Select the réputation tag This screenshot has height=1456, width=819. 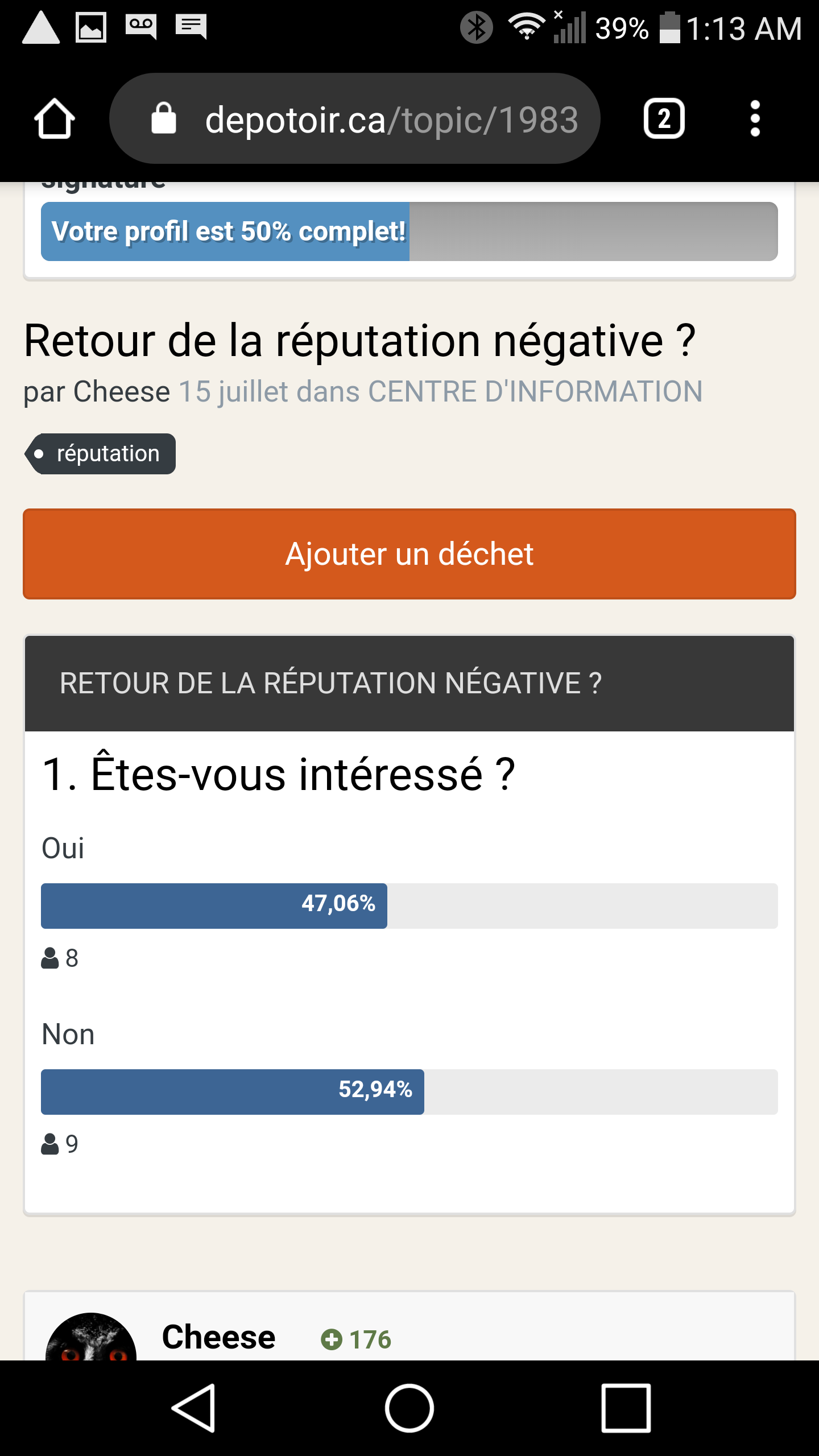(100, 454)
